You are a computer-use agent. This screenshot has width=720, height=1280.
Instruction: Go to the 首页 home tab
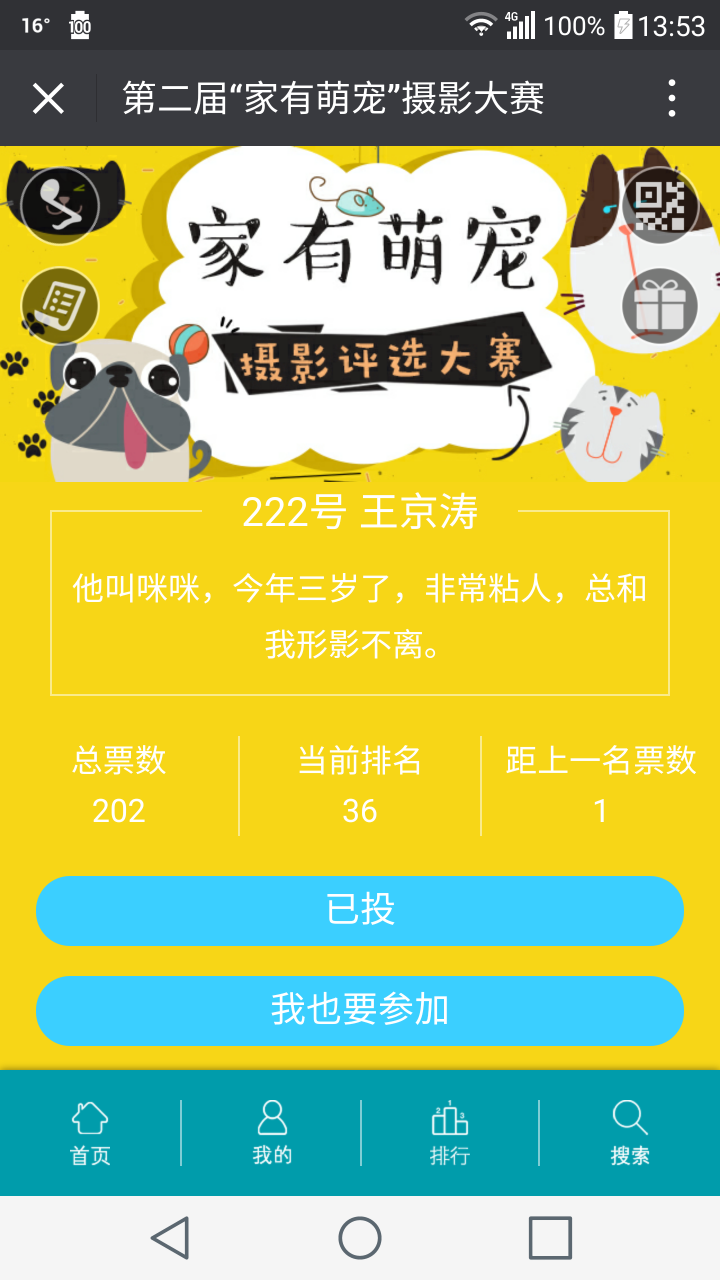coord(90,1133)
